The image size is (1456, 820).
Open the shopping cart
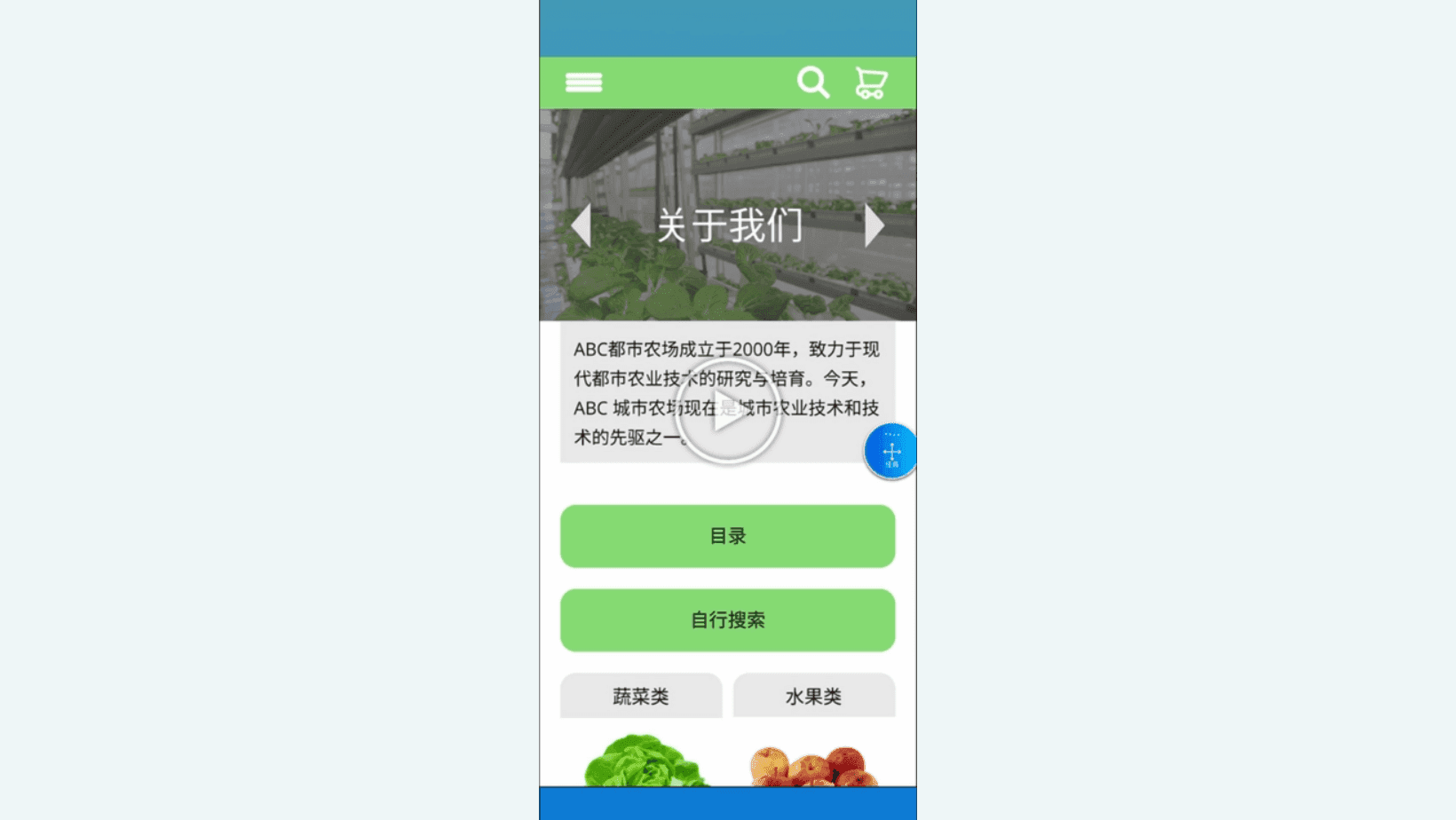871,83
